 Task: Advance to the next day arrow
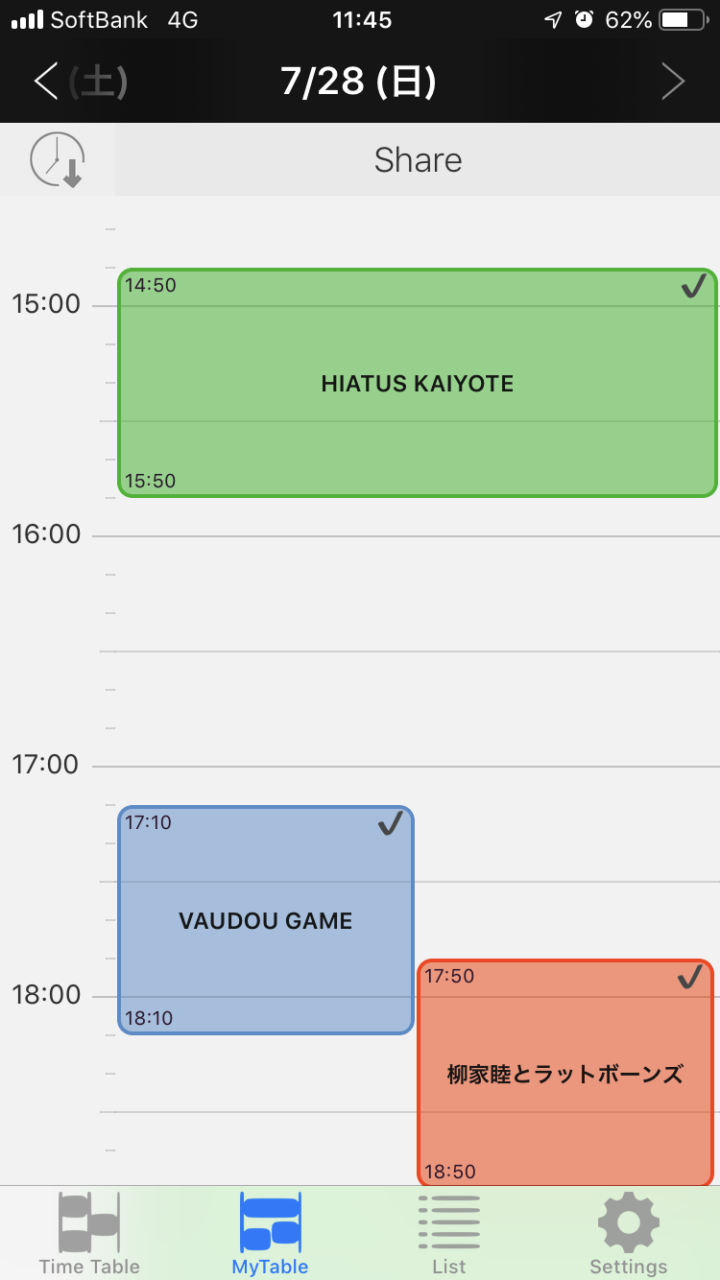[x=673, y=82]
